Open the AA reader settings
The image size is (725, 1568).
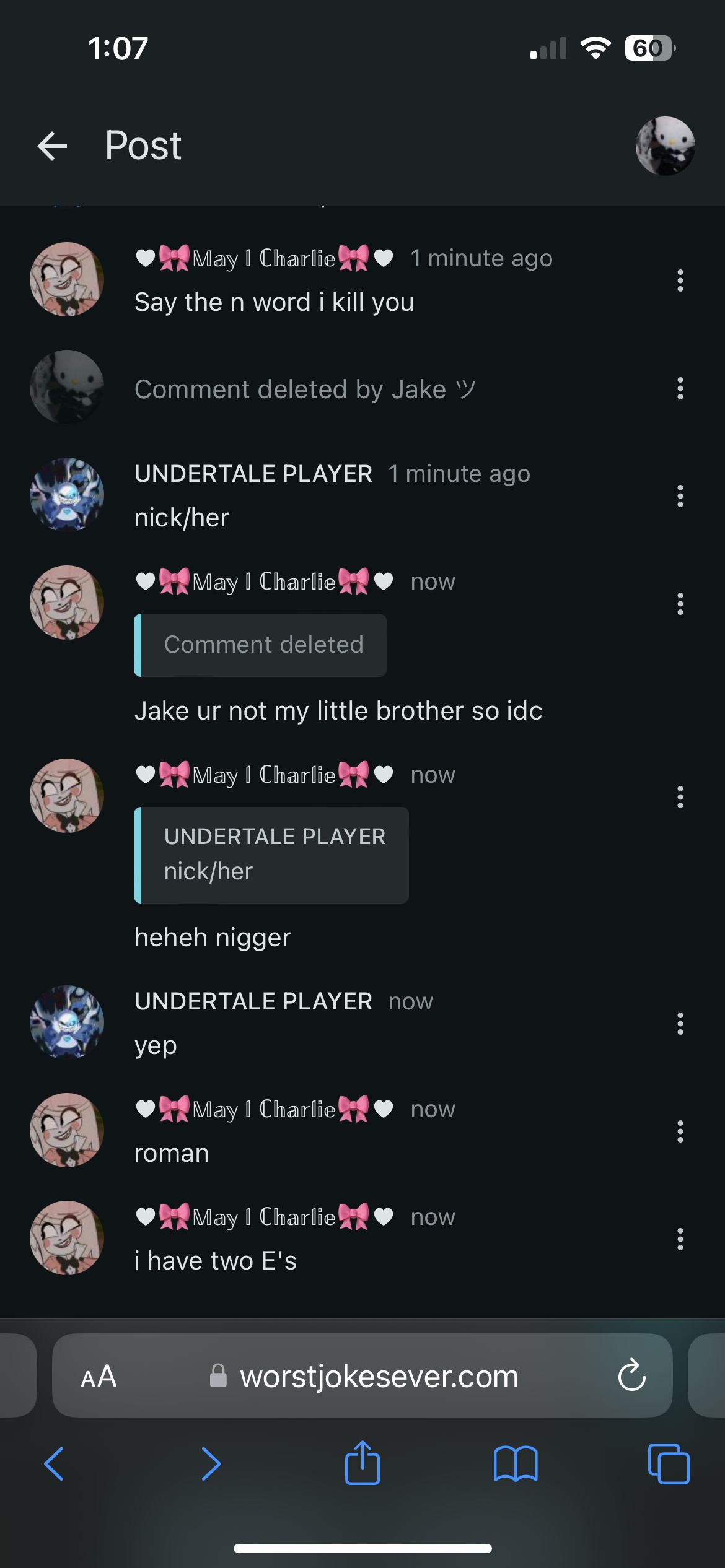(x=99, y=1377)
